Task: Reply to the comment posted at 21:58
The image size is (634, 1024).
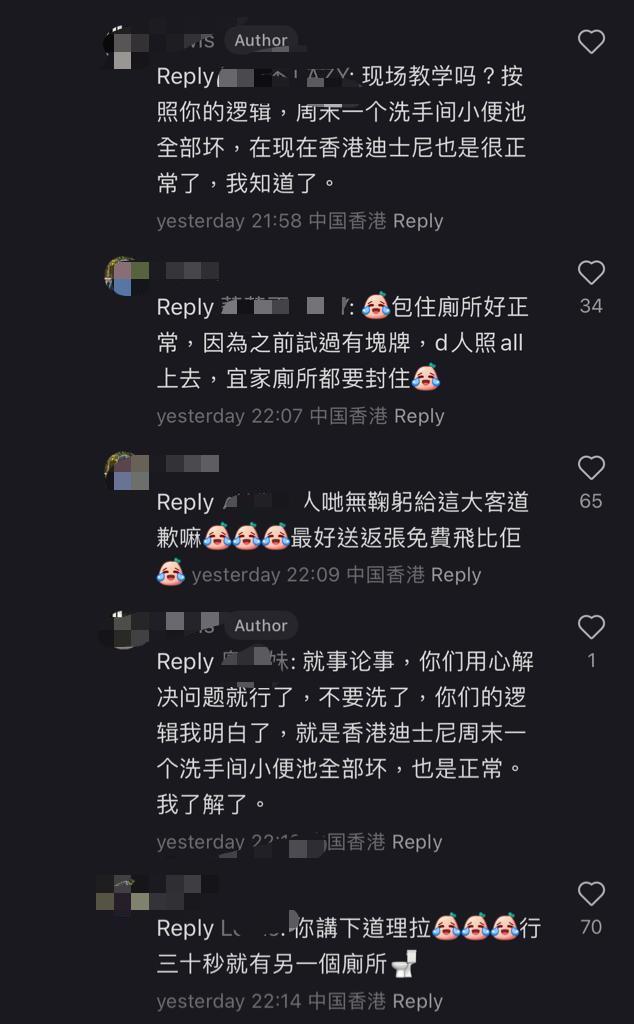Action: click(417, 221)
